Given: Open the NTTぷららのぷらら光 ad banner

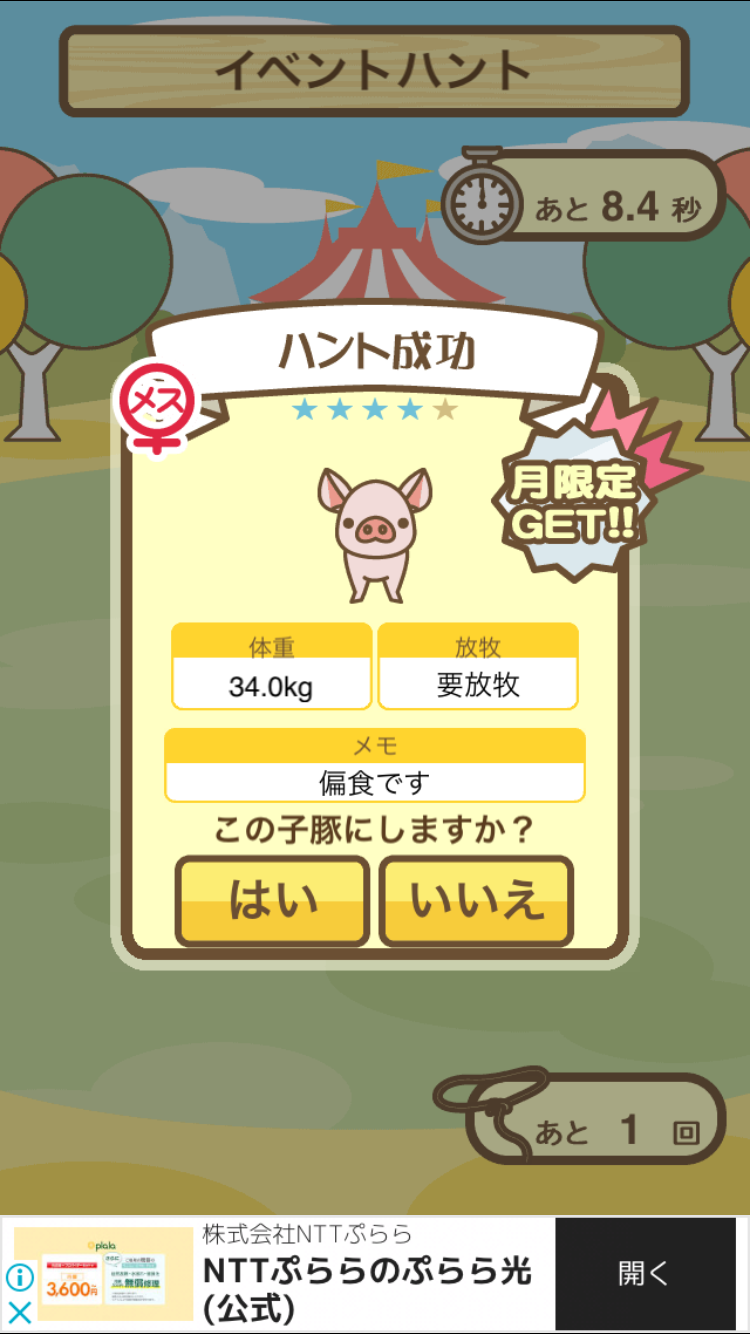Looking at the screenshot, I should [x=365, y=1274].
